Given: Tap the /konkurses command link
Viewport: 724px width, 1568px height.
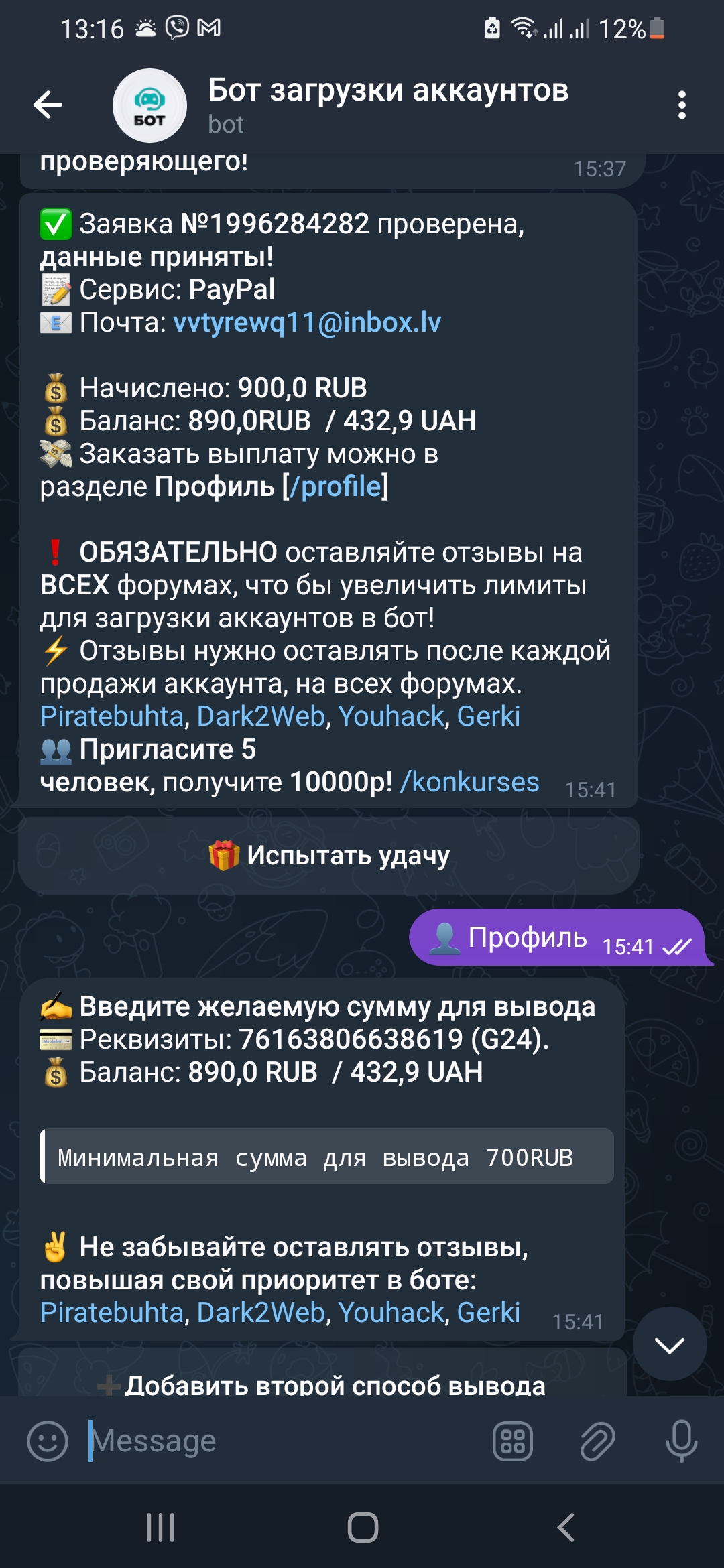Looking at the screenshot, I should 469,782.
